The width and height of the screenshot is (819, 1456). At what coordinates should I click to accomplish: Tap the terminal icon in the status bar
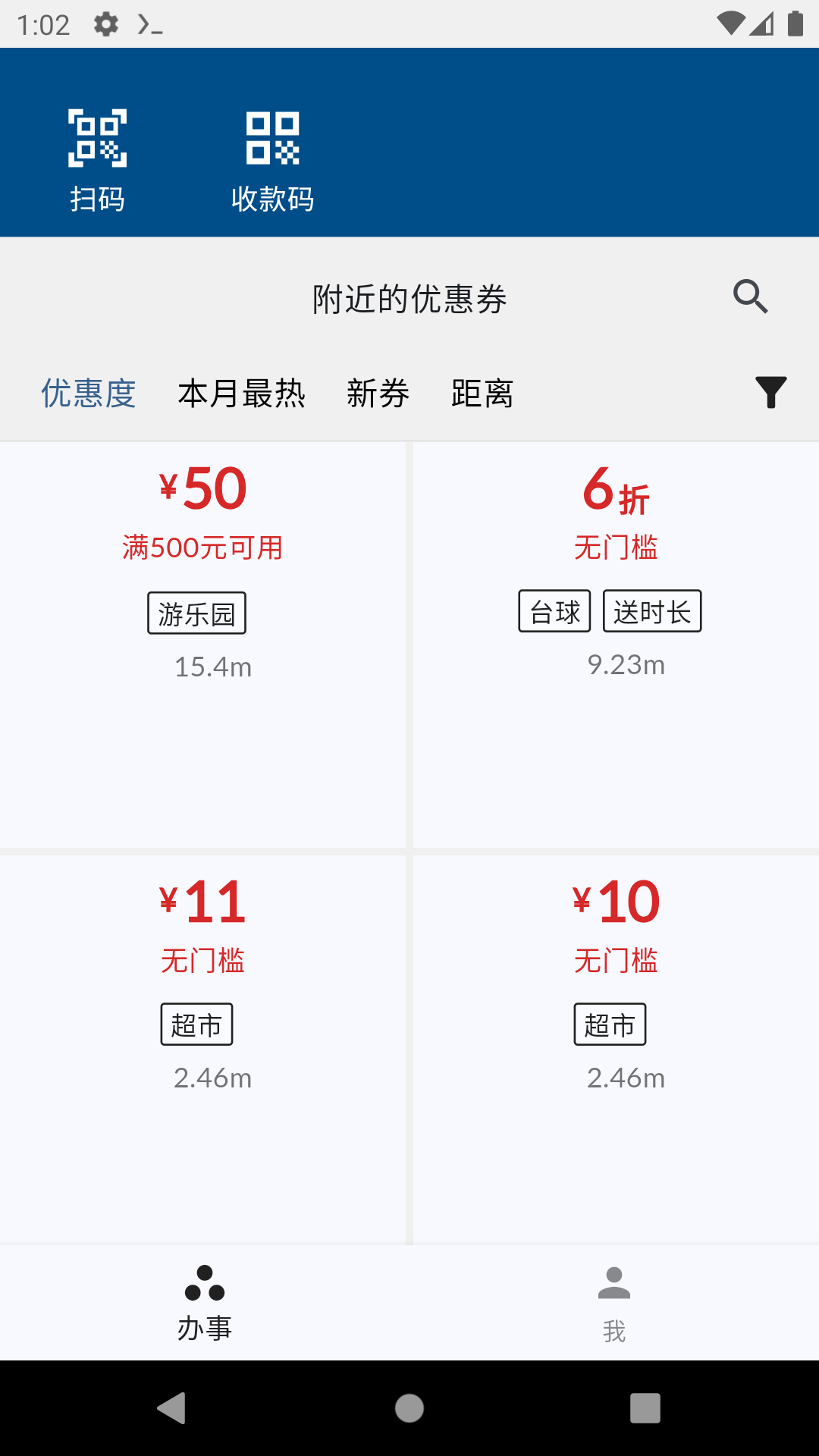149,24
